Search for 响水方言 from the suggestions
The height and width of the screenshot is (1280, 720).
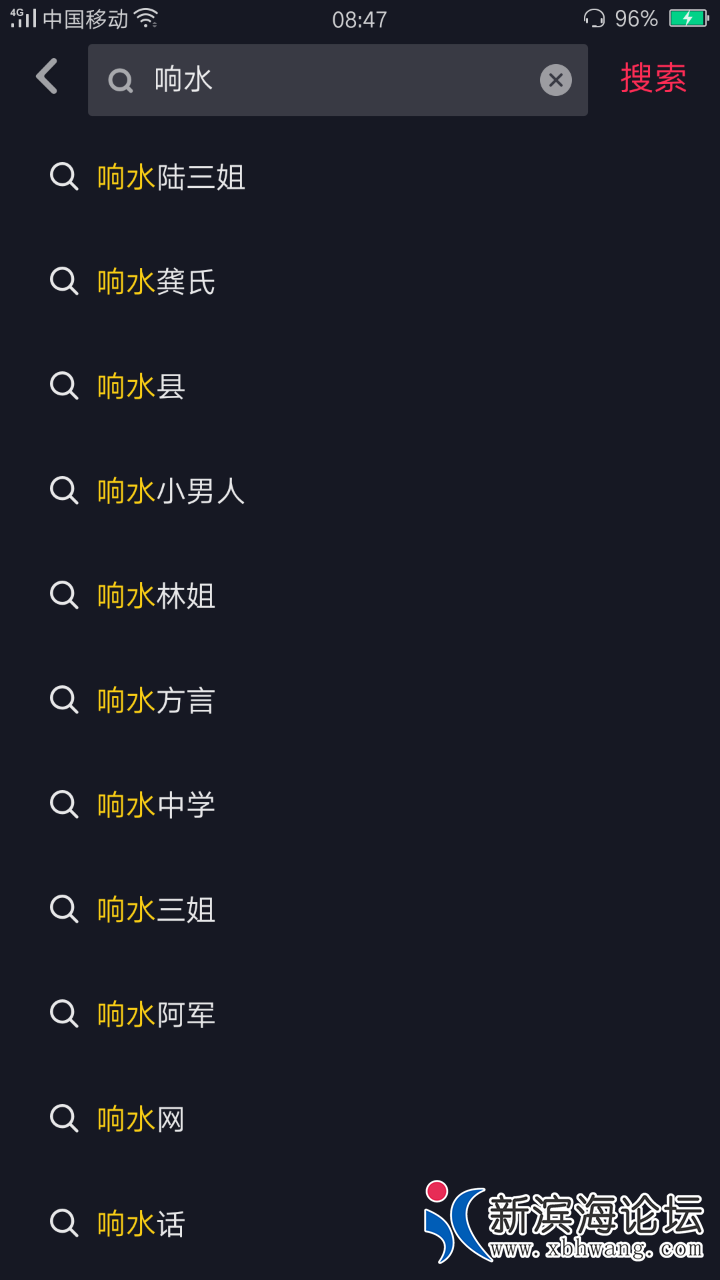(x=156, y=700)
